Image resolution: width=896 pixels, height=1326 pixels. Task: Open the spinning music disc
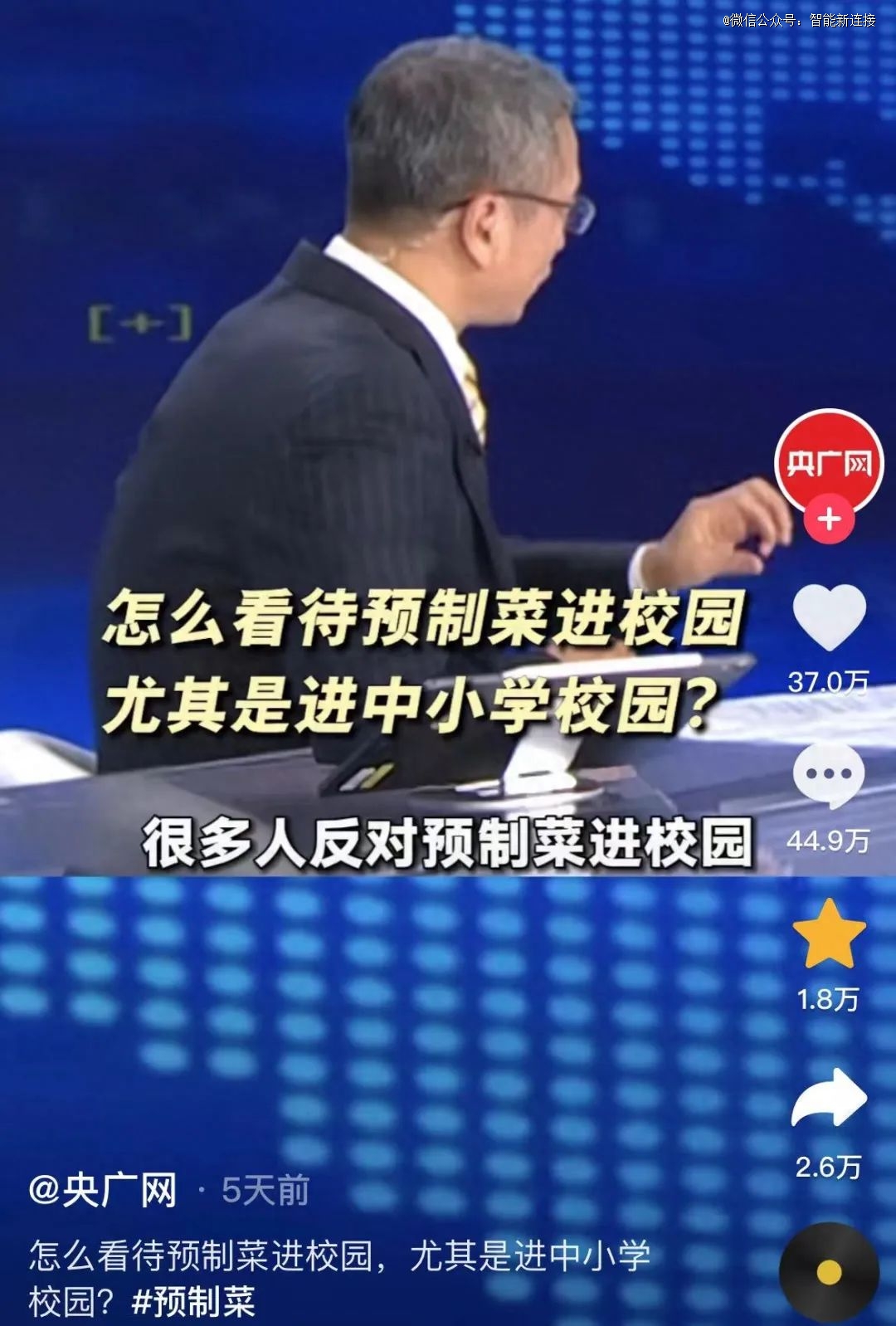click(829, 1271)
